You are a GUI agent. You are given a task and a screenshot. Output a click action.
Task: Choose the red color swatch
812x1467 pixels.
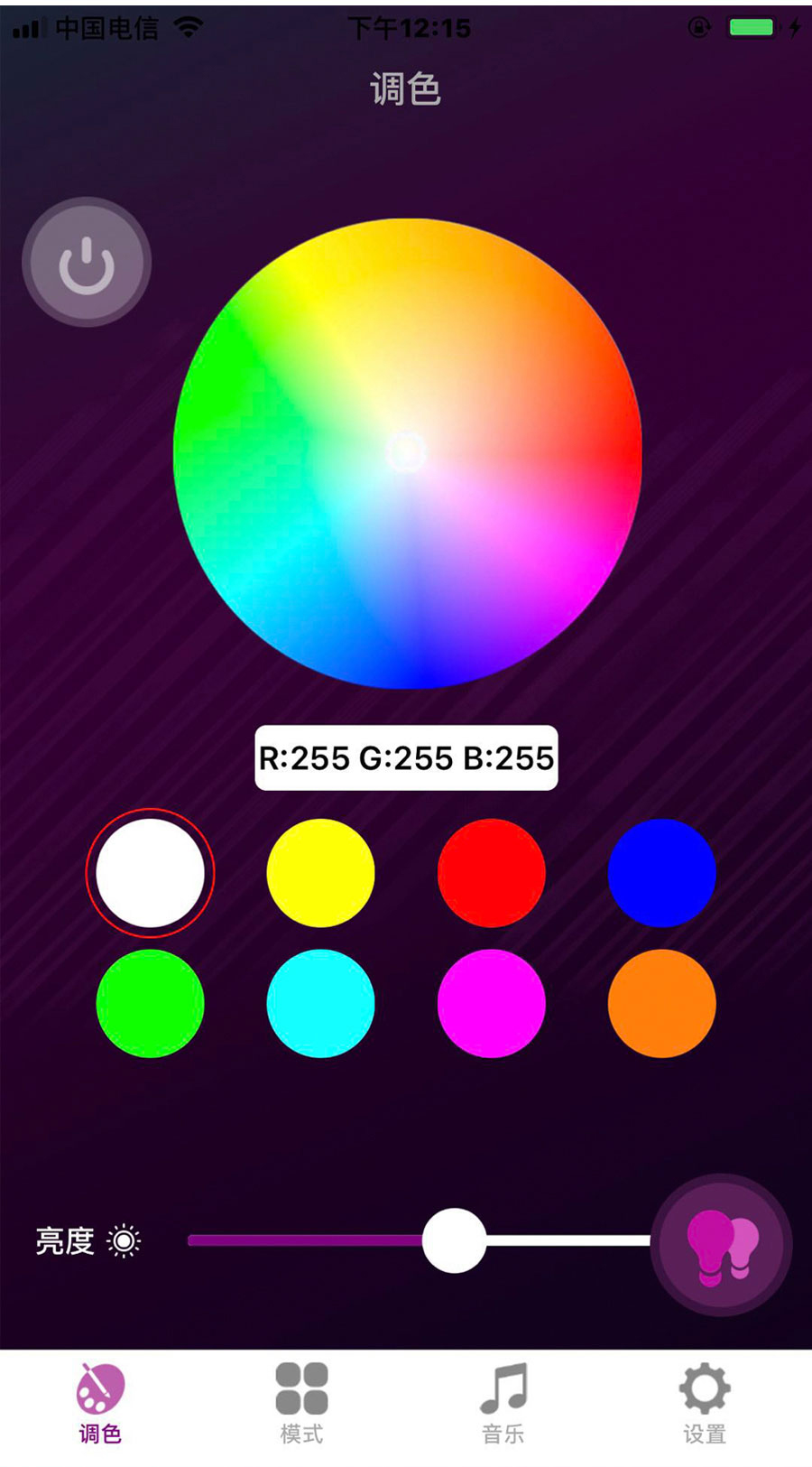point(491,873)
